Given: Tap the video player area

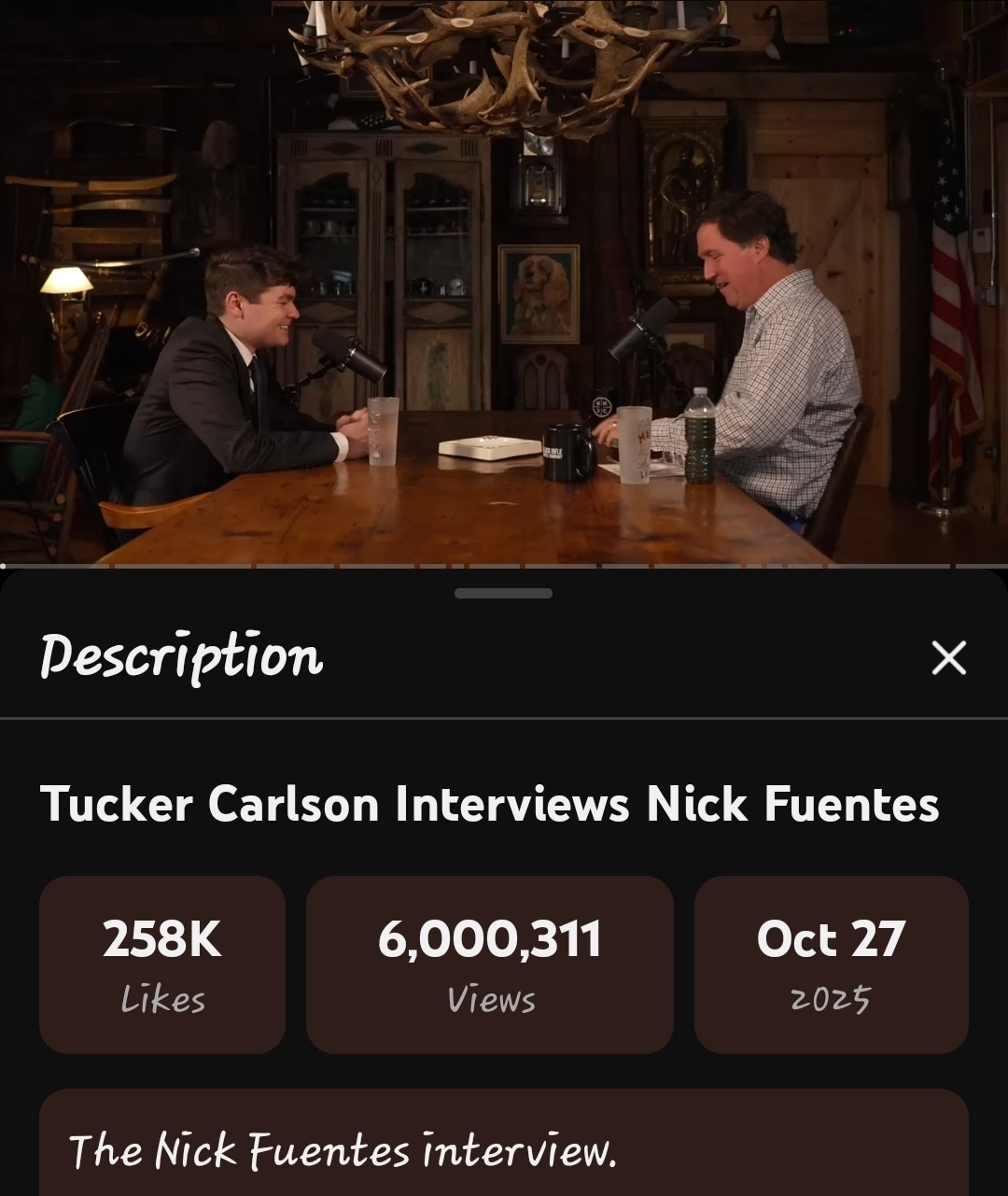Looking at the screenshot, I should pyautogui.click(x=504, y=280).
